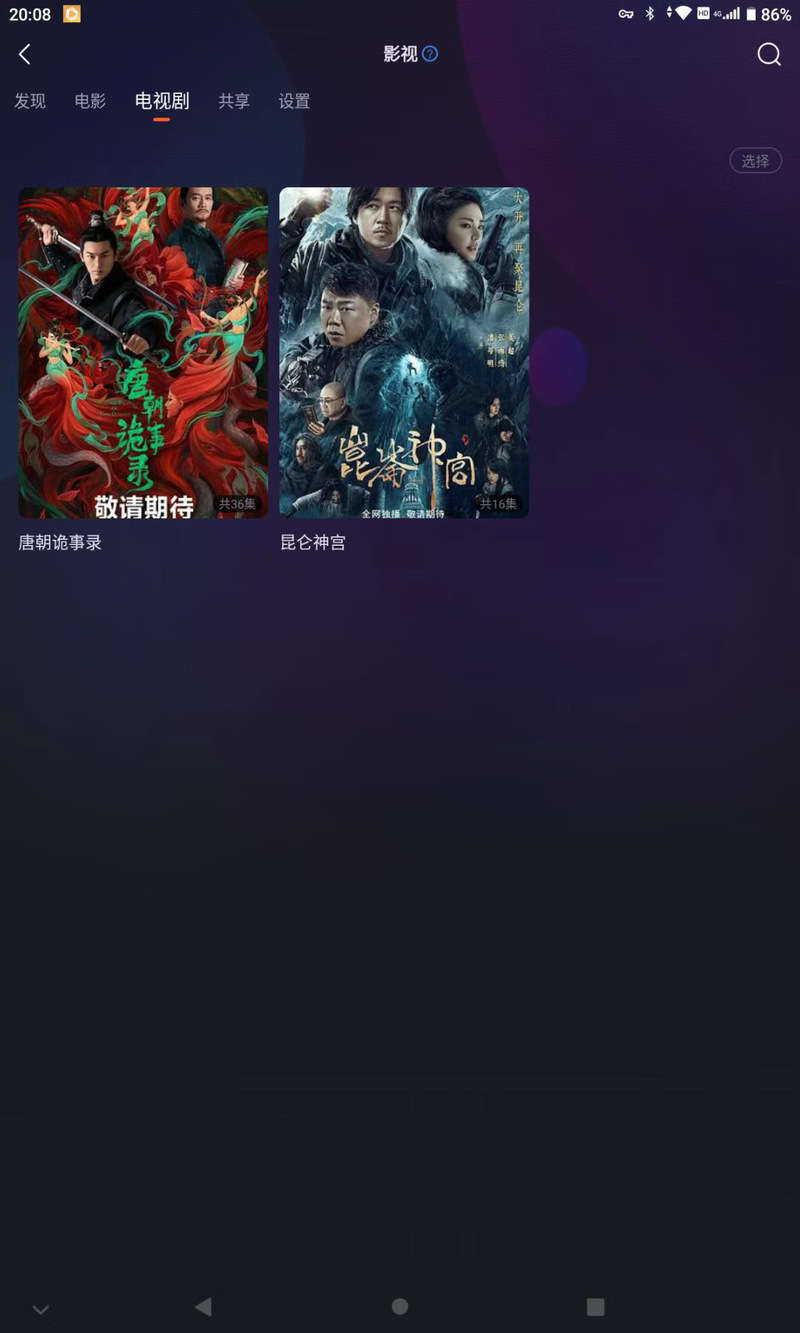Viewport: 800px width, 1333px height.
Task: Select the 电视剧 tab
Action: click(x=162, y=101)
